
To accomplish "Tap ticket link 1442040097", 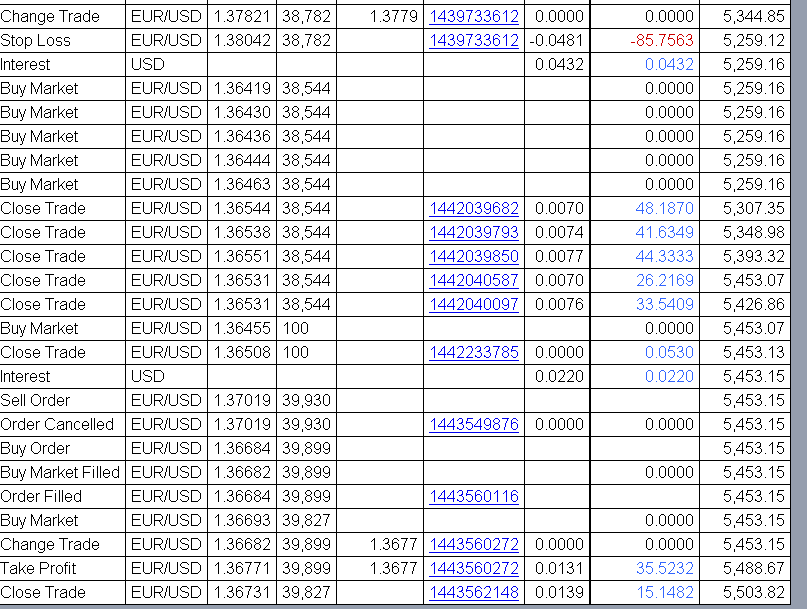I will click(x=474, y=304).
